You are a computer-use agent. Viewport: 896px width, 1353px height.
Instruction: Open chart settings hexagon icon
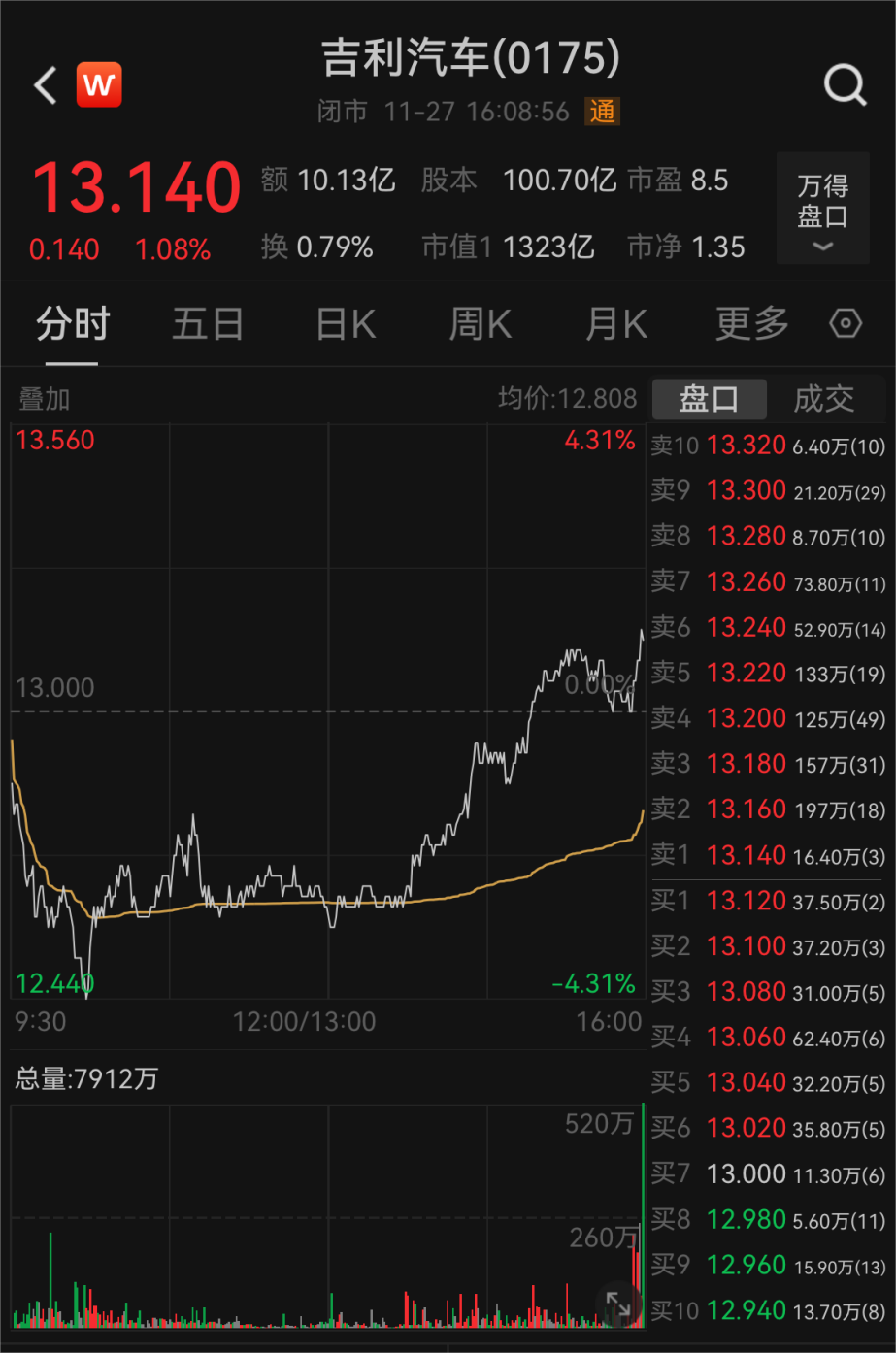click(x=846, y=323)
